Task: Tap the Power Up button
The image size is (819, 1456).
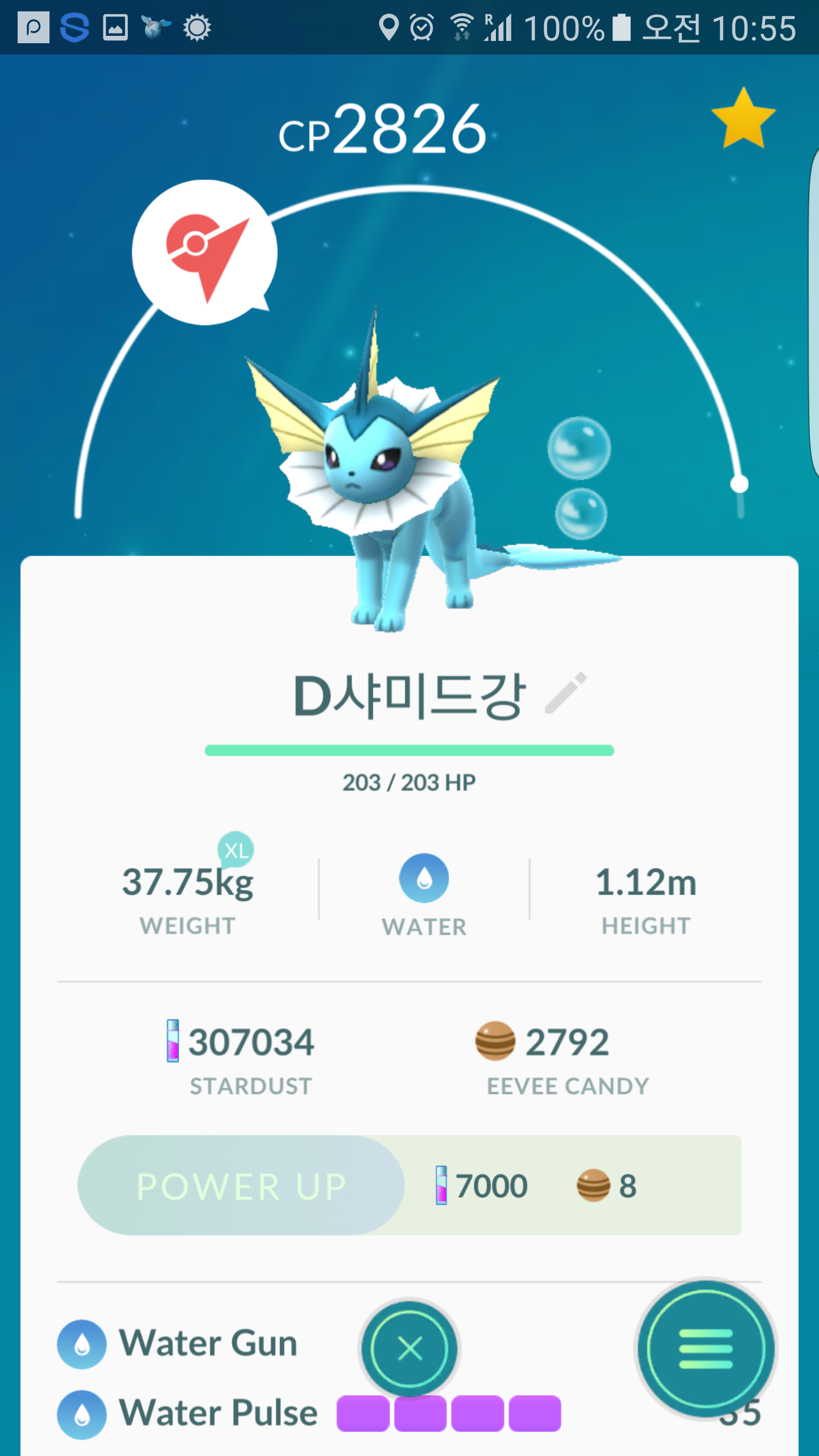Action: (x=241, y=1186)
